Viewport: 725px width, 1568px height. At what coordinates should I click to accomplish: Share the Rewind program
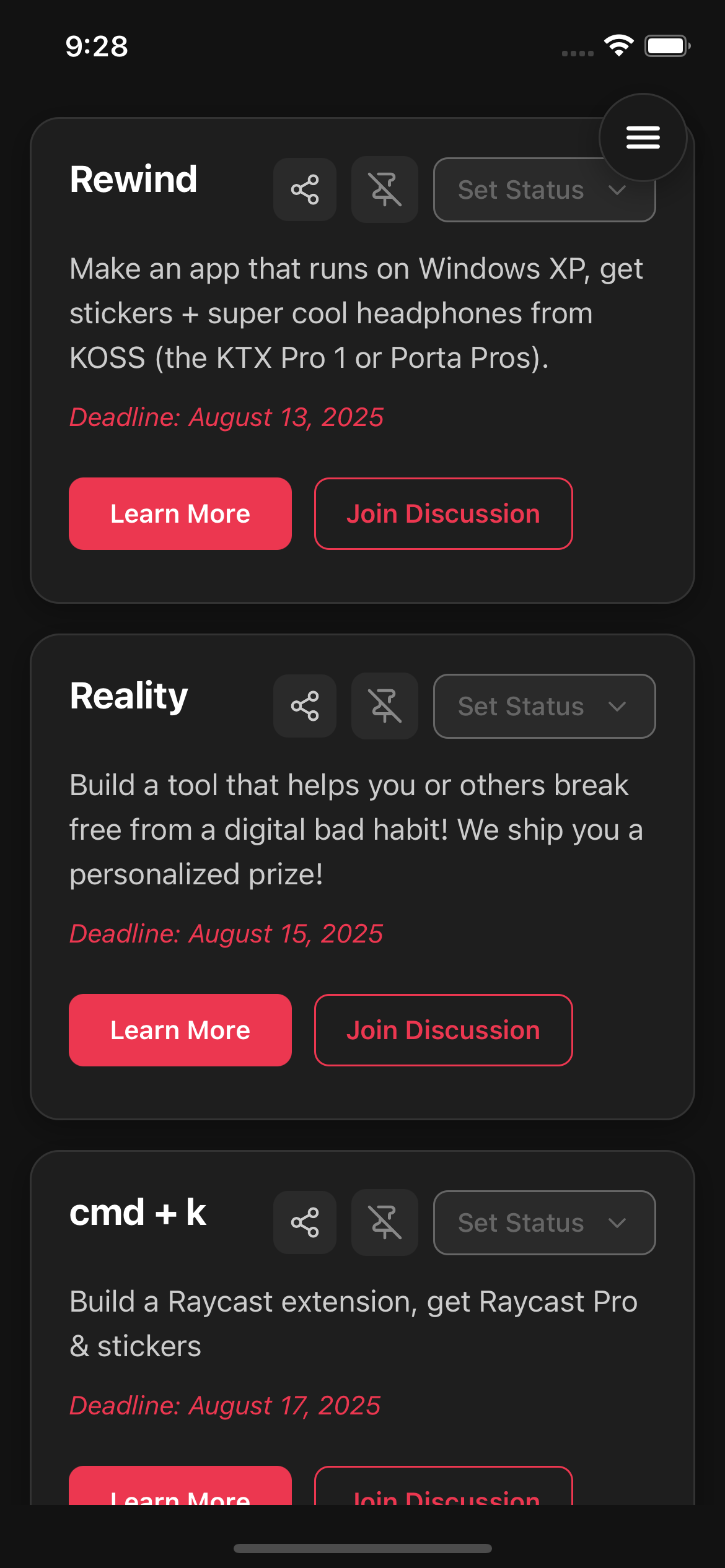pyautogui.click(x=305, y=189)
